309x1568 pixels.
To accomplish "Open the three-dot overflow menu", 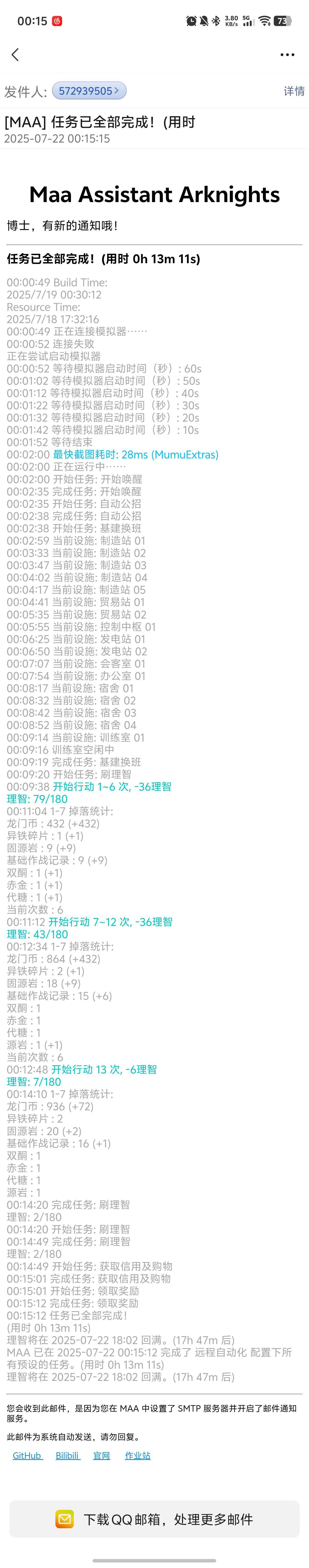I will pos(287,55).
